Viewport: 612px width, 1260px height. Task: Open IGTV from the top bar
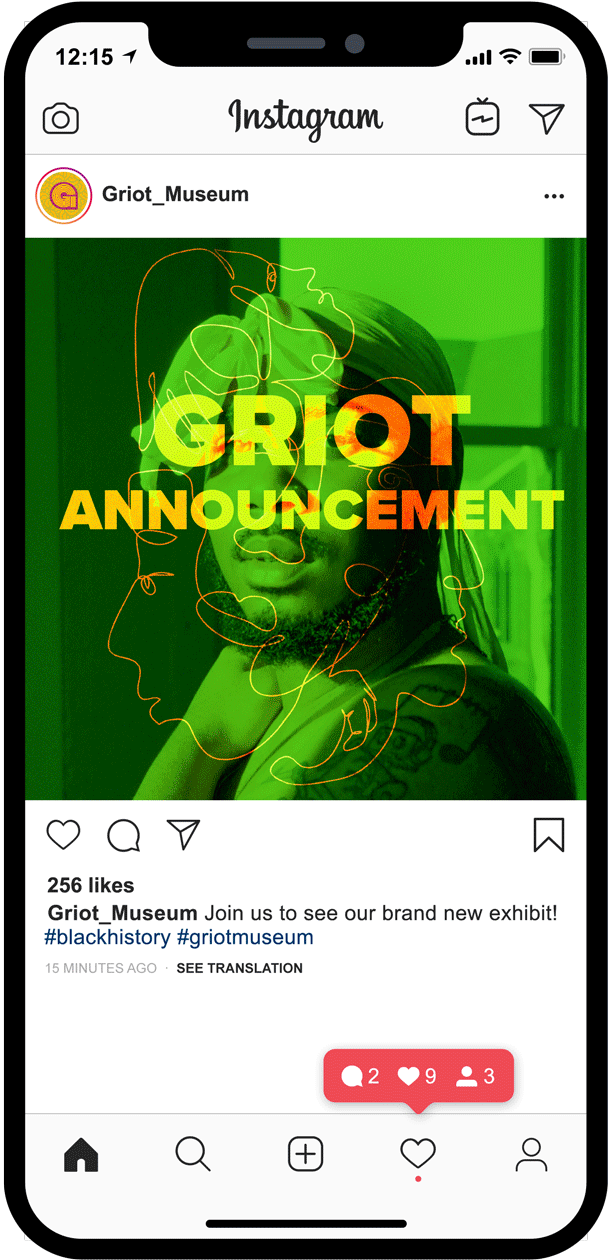coord(483,119)
